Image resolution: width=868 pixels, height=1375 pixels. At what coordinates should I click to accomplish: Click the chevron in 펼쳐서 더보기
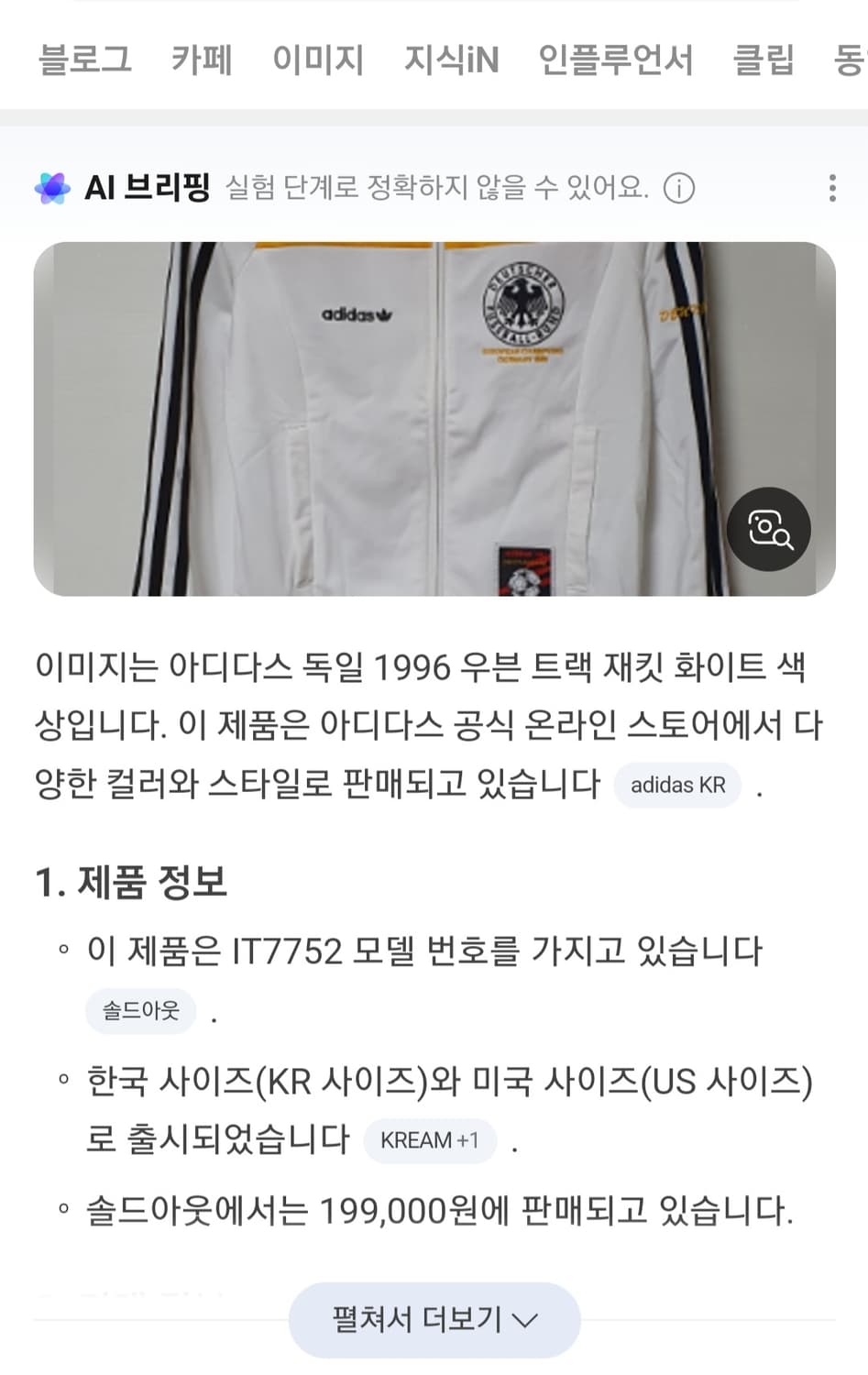(523, 1321)
